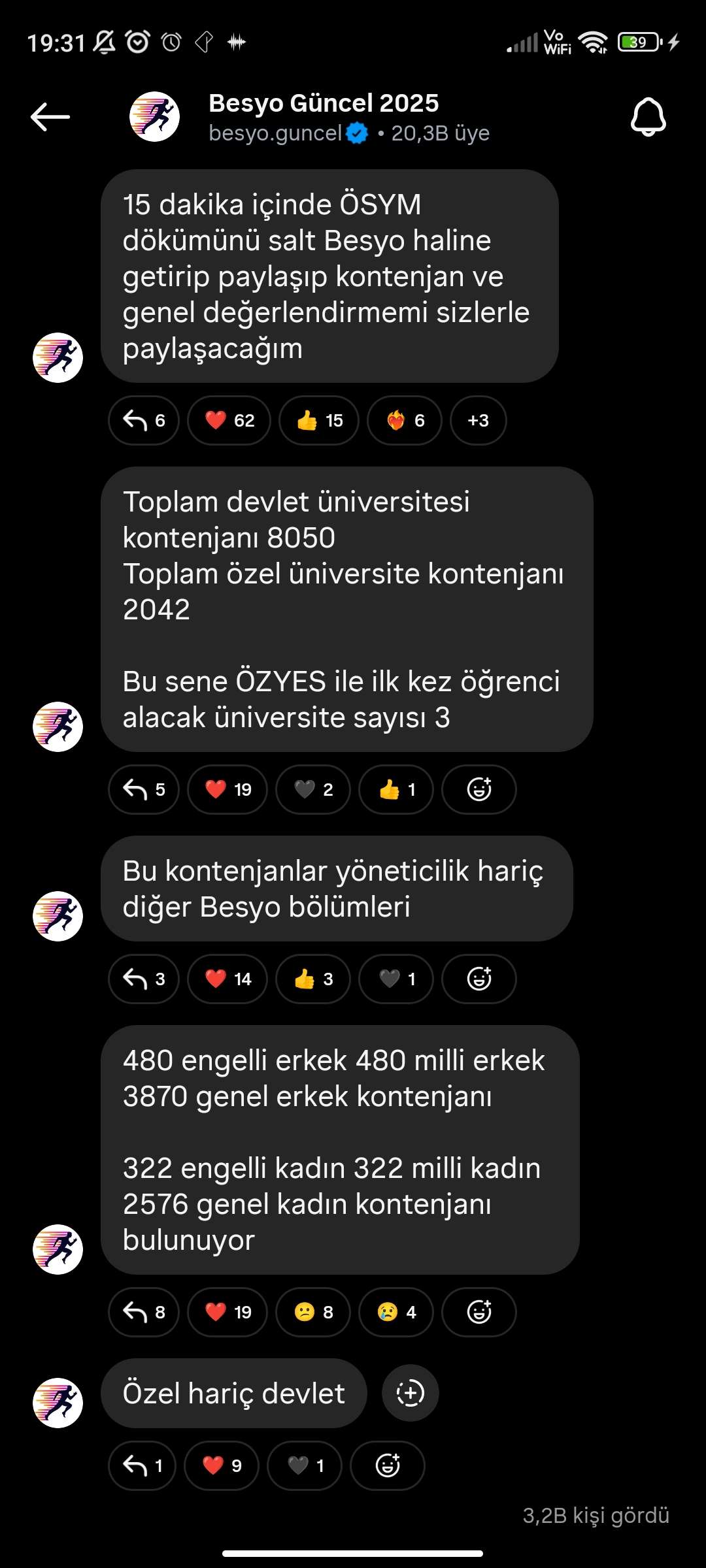Tap black heart reaction on 8050 kontenjan message
Screen dimensions: 706x1568
(313, 789)
